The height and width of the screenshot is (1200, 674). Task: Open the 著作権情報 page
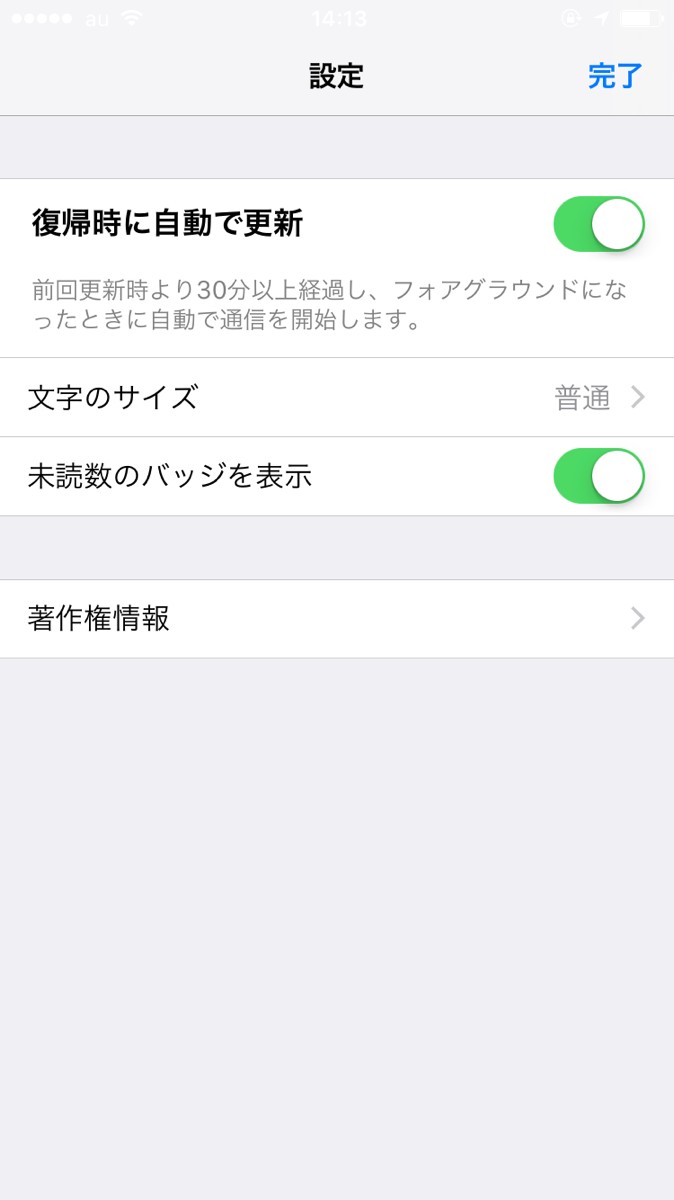(x=336, y=619)
